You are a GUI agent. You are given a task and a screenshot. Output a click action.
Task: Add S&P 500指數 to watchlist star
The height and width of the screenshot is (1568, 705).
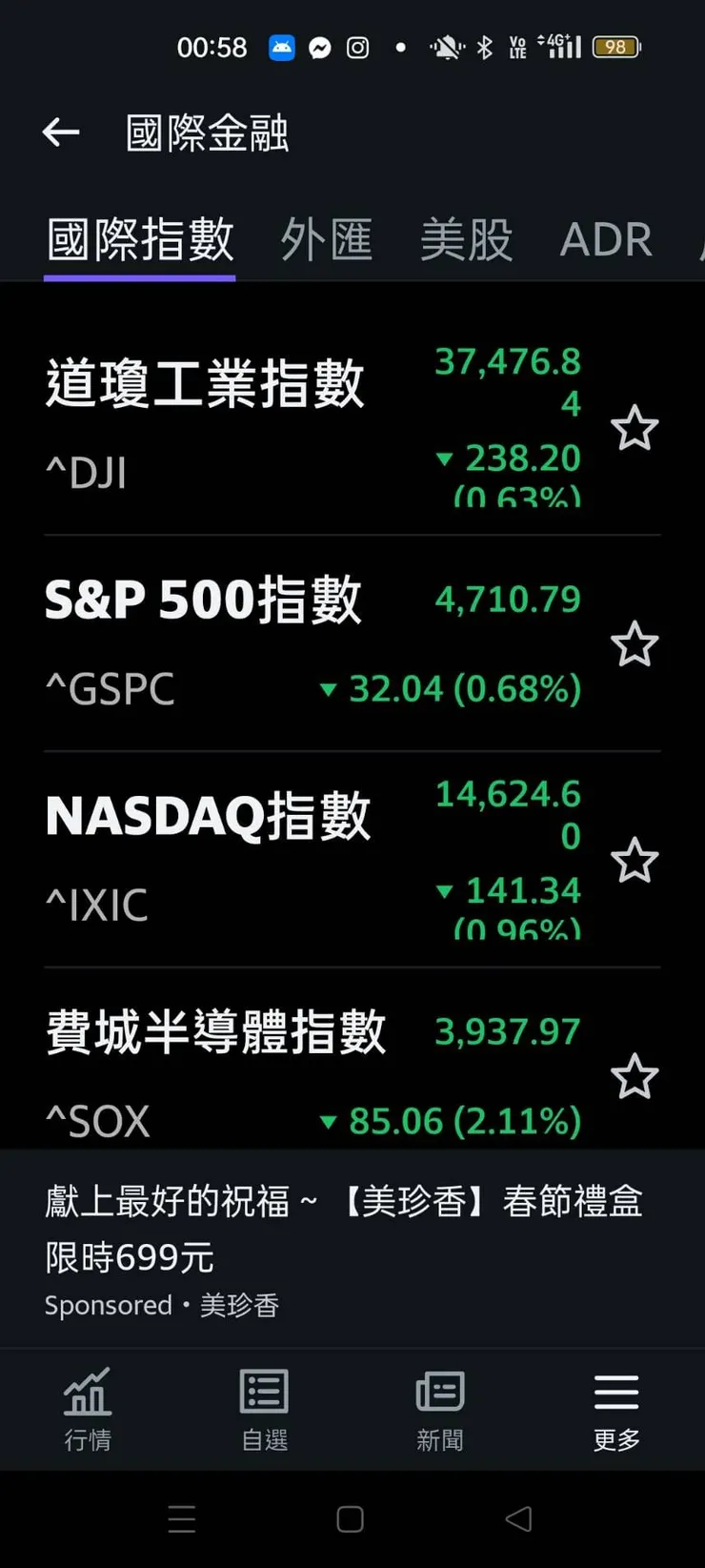pos(634,644)
